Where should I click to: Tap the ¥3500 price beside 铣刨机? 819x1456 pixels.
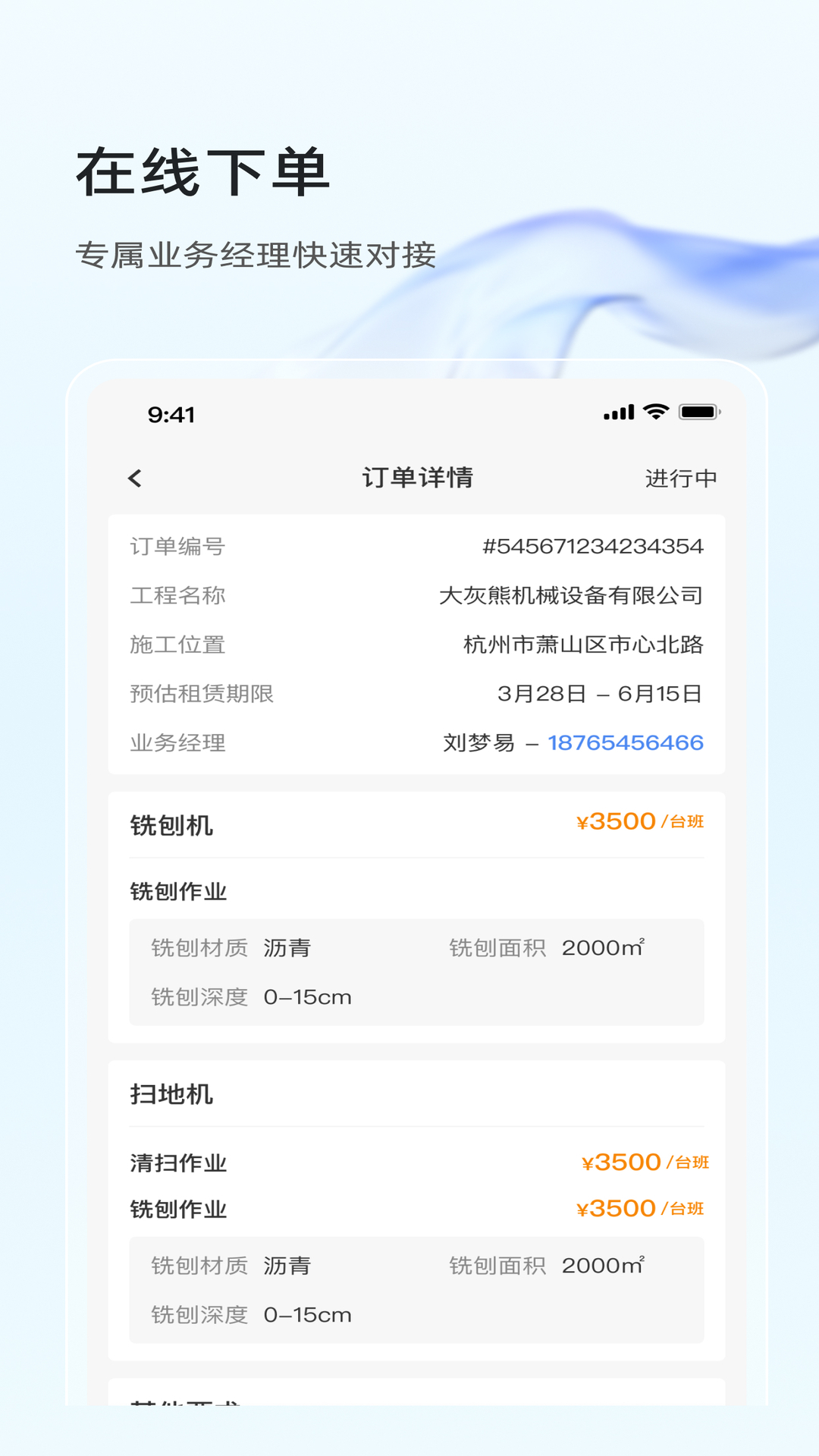coord(616,821)
